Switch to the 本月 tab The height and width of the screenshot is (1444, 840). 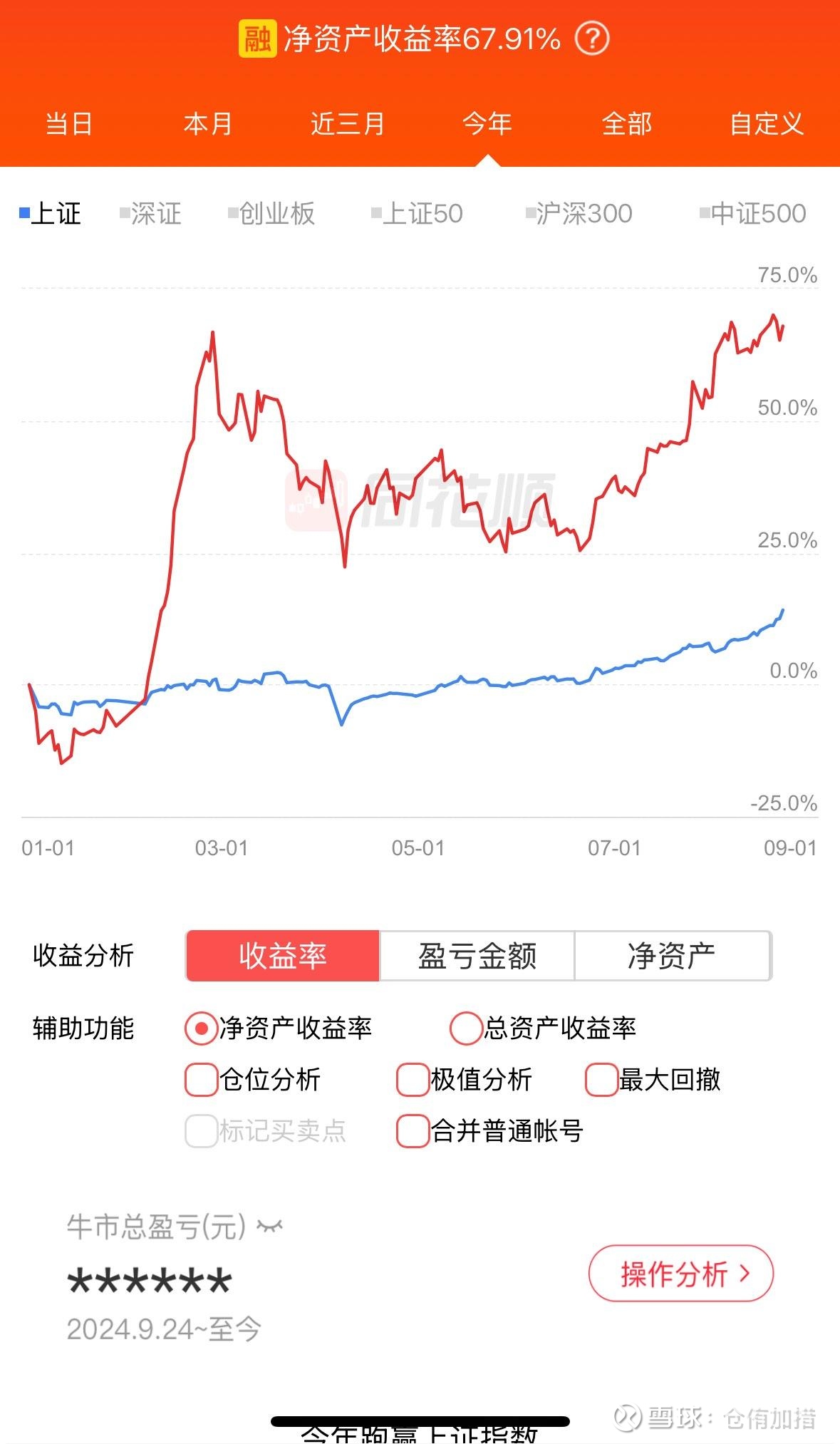coord(208,124)
